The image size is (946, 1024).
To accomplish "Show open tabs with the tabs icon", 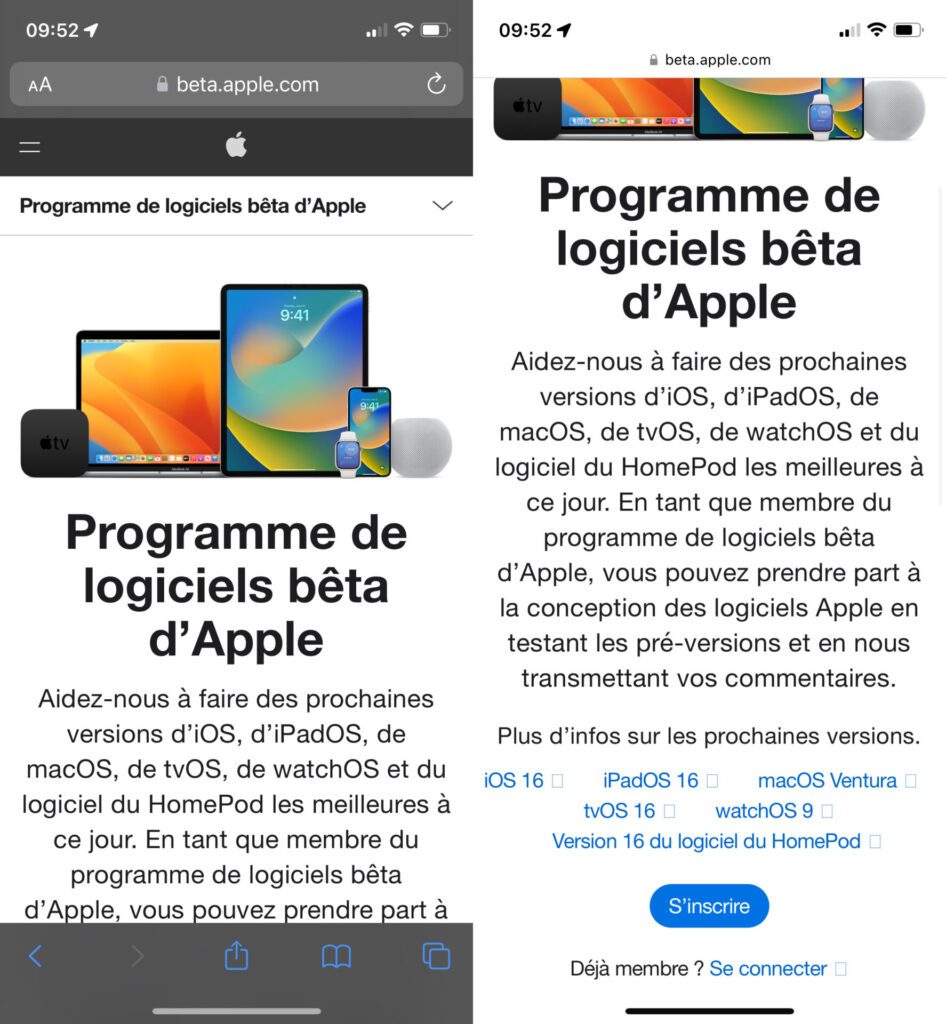I will pyautogui.click(x=436, y=956).
